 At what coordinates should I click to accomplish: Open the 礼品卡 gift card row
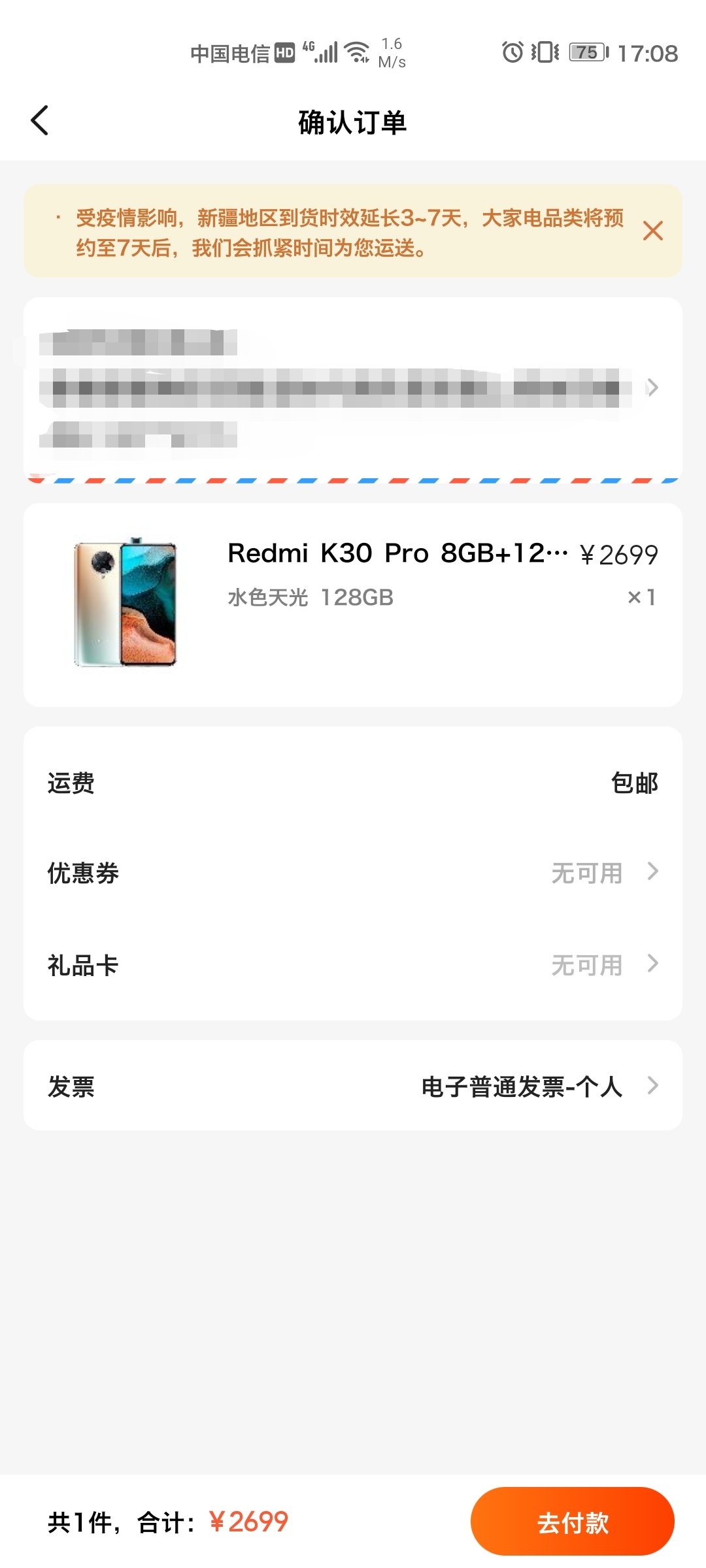pos(353,965)
